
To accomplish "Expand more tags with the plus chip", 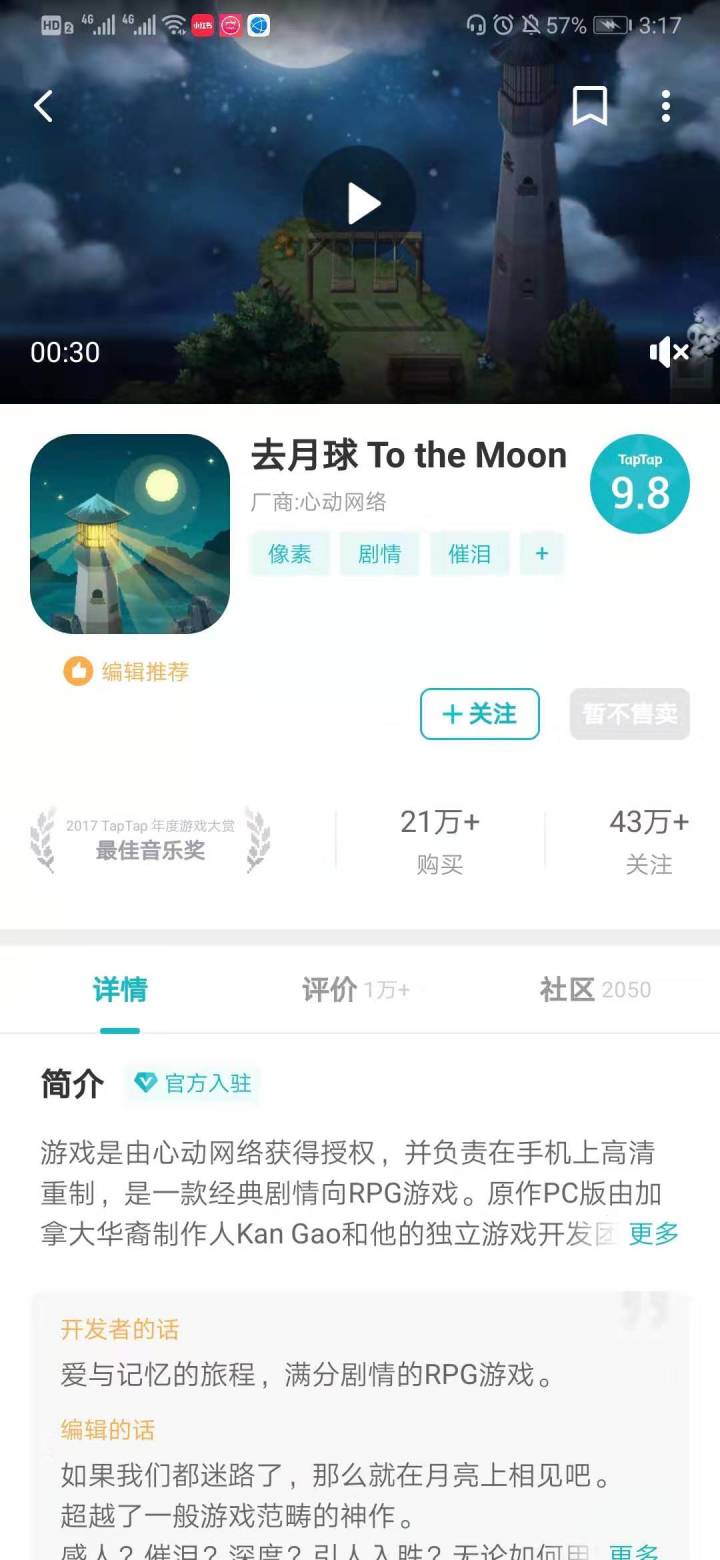I will pyautogui.click(x=541, y=553).
